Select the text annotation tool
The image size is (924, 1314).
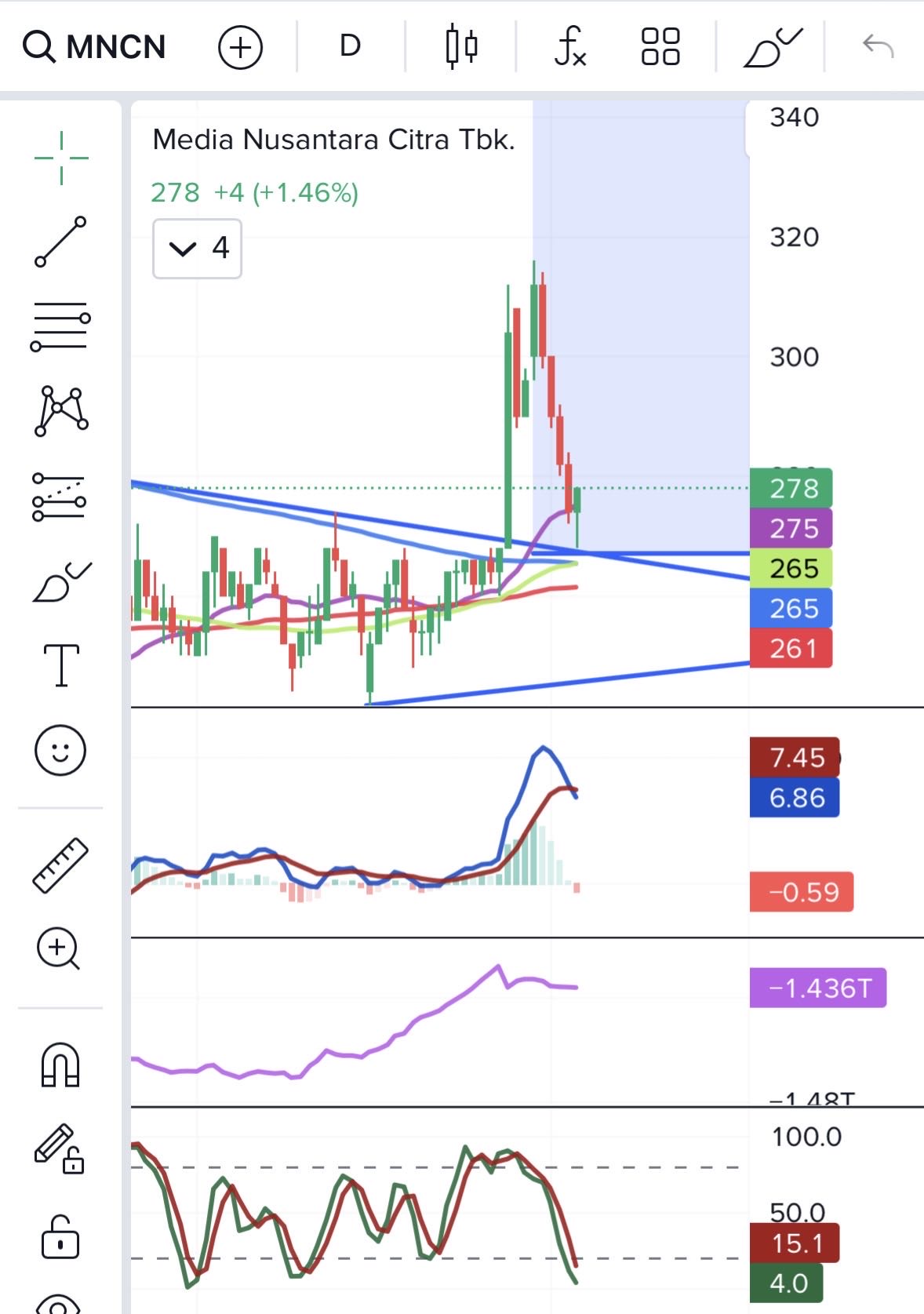click(61, 665)
